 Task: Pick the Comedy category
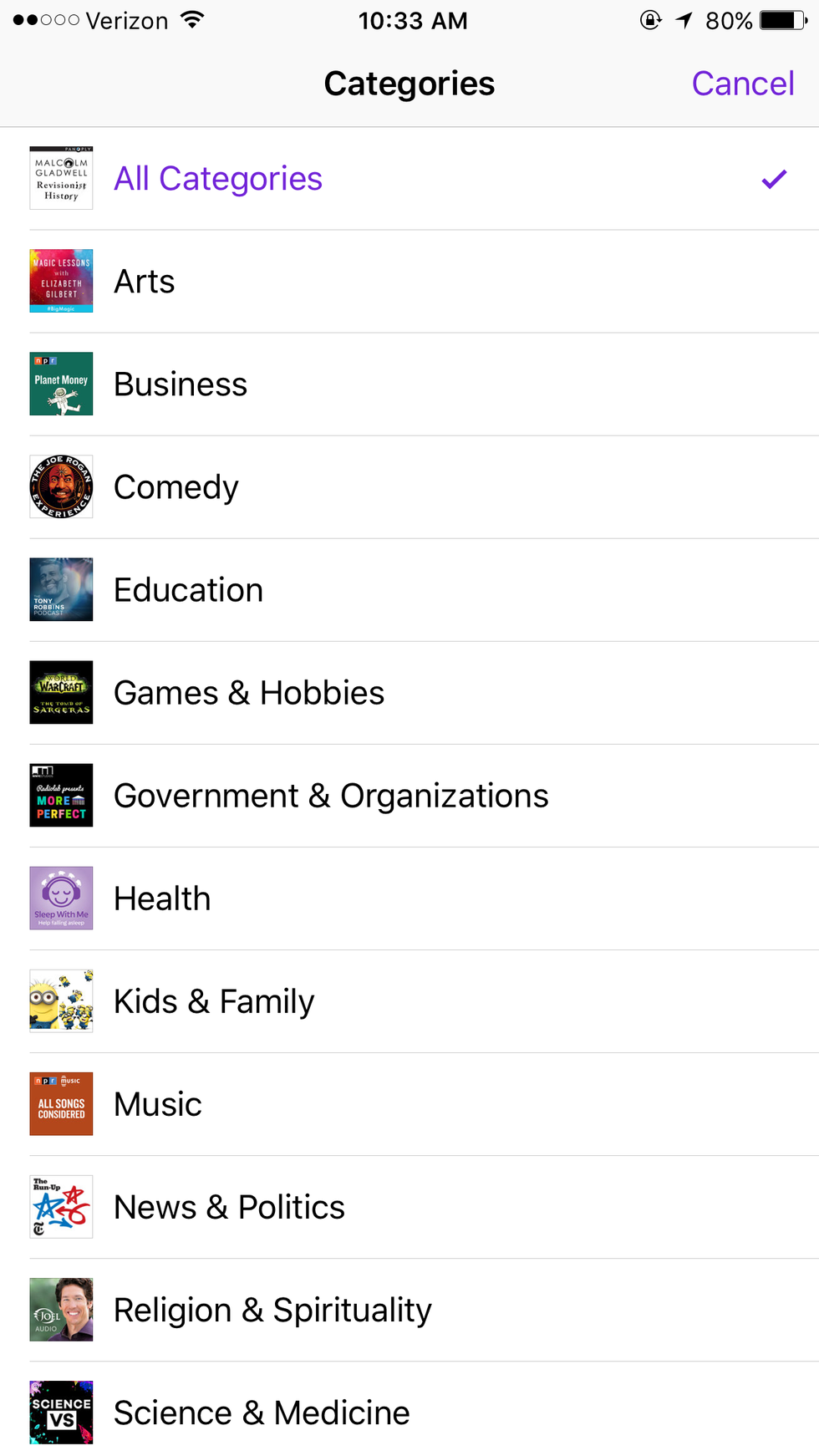176,487
